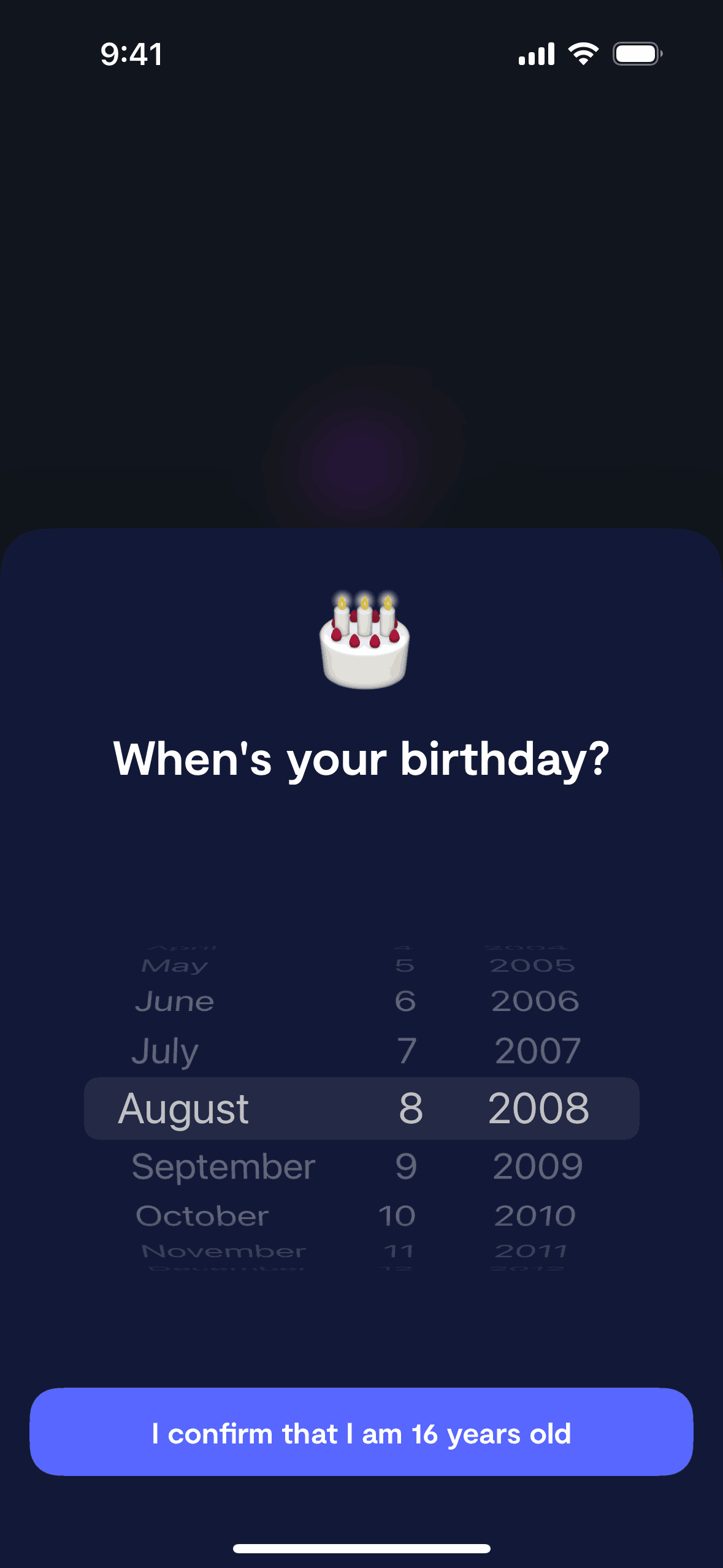The width and height of the screenshot is (723, 1568).
Task: Select 2009 in the year wheel
Action: (x=537, y=1166)
